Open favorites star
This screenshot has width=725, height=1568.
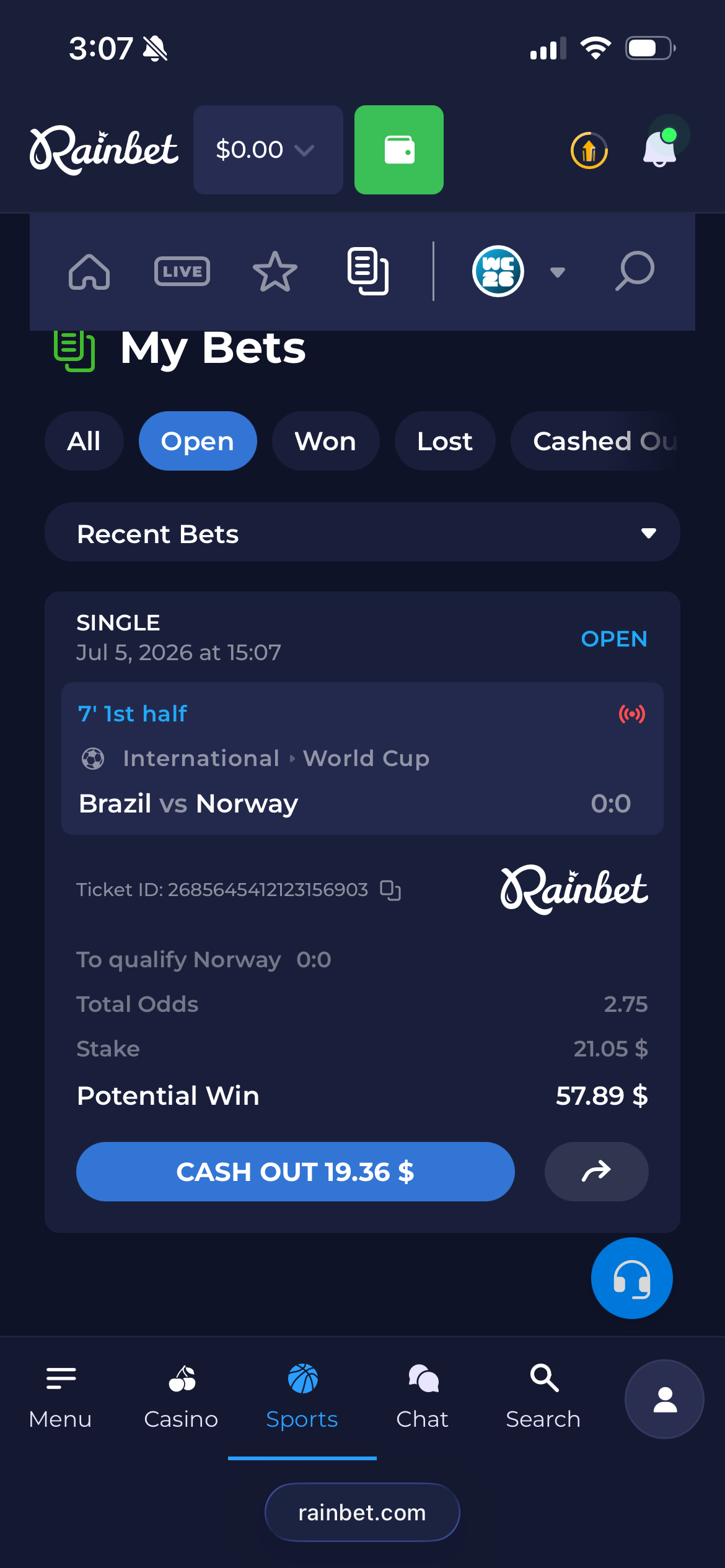(275, 272)
